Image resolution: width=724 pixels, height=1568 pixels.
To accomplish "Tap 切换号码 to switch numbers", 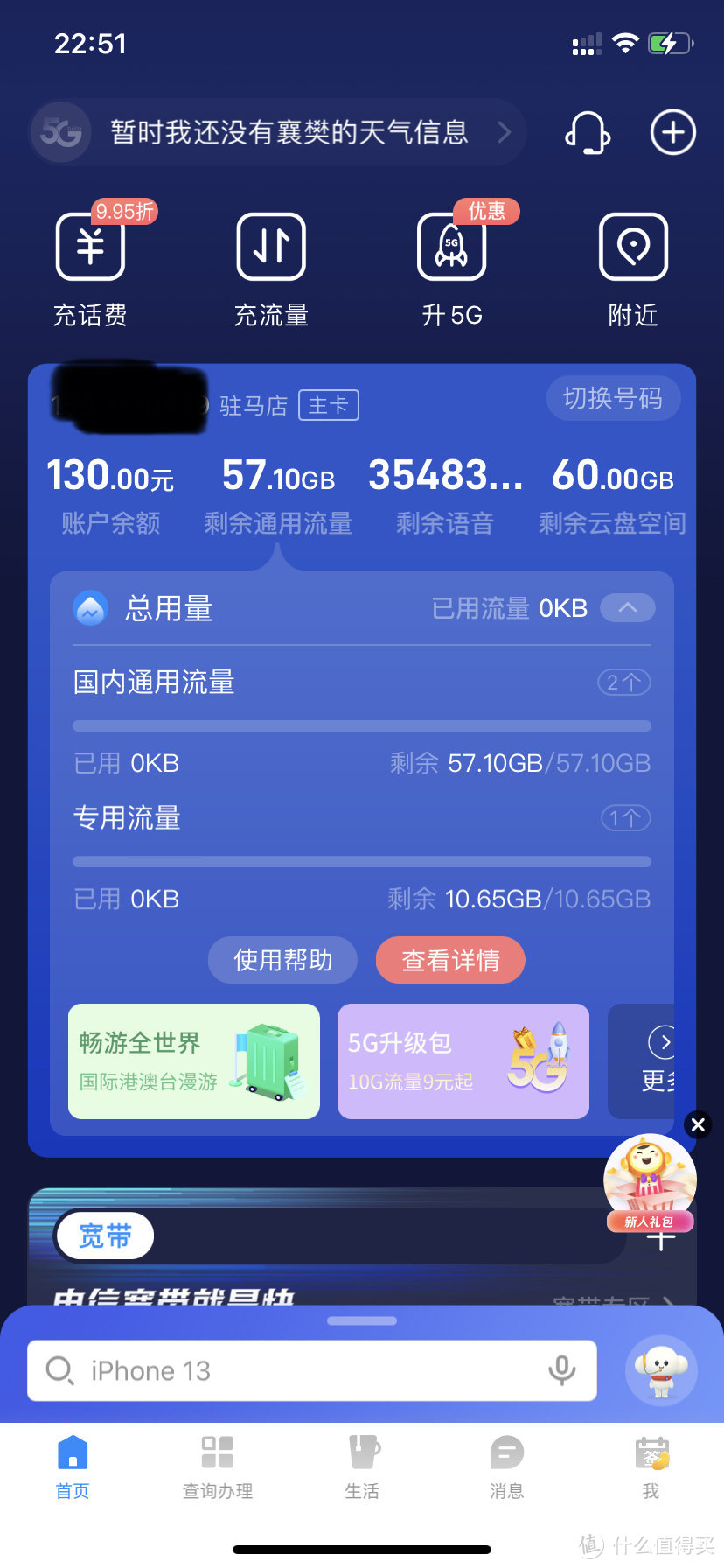I will pyautogui.click(x=613, y=398).
